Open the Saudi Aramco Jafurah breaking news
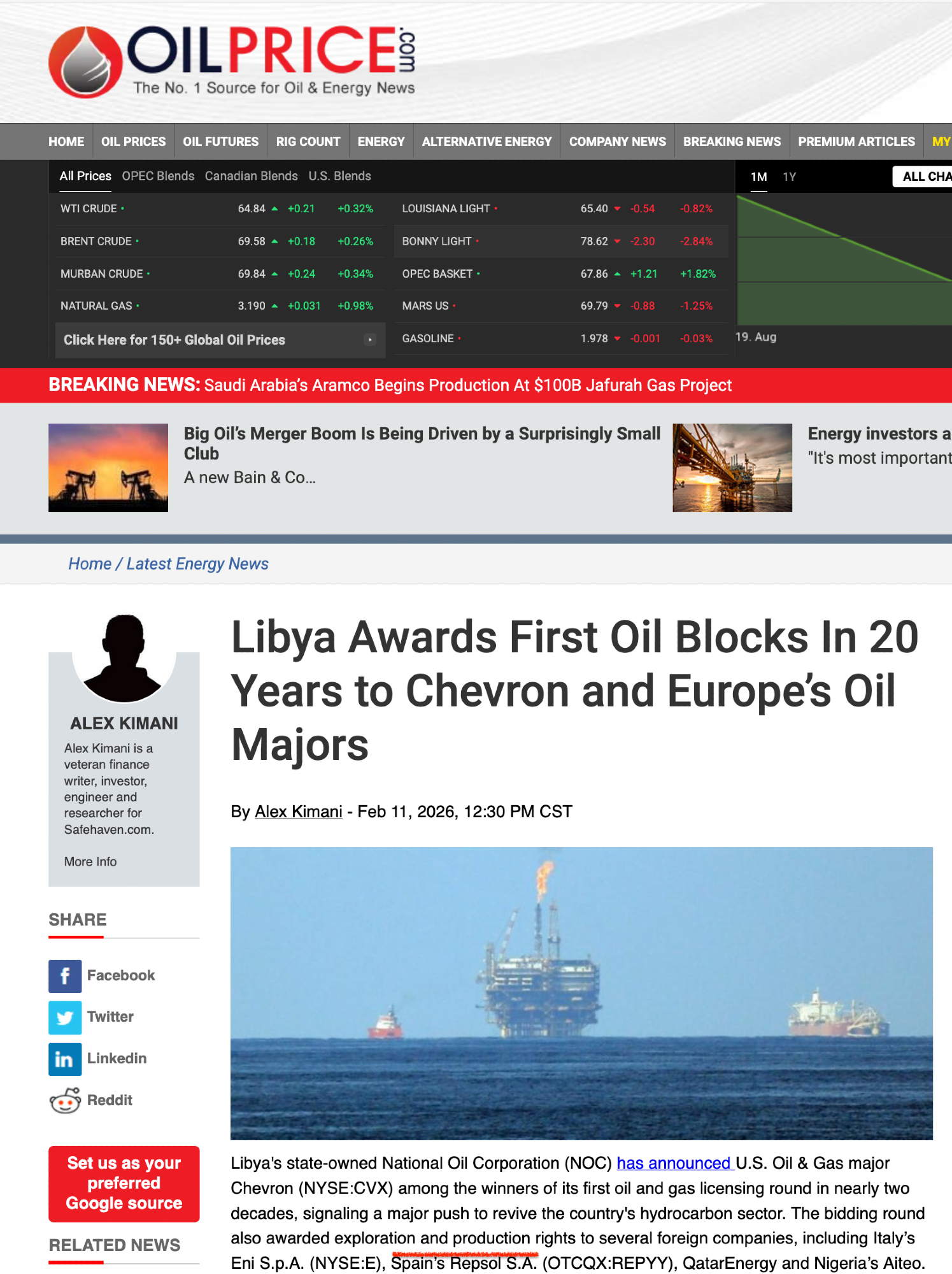 point(467,385)
